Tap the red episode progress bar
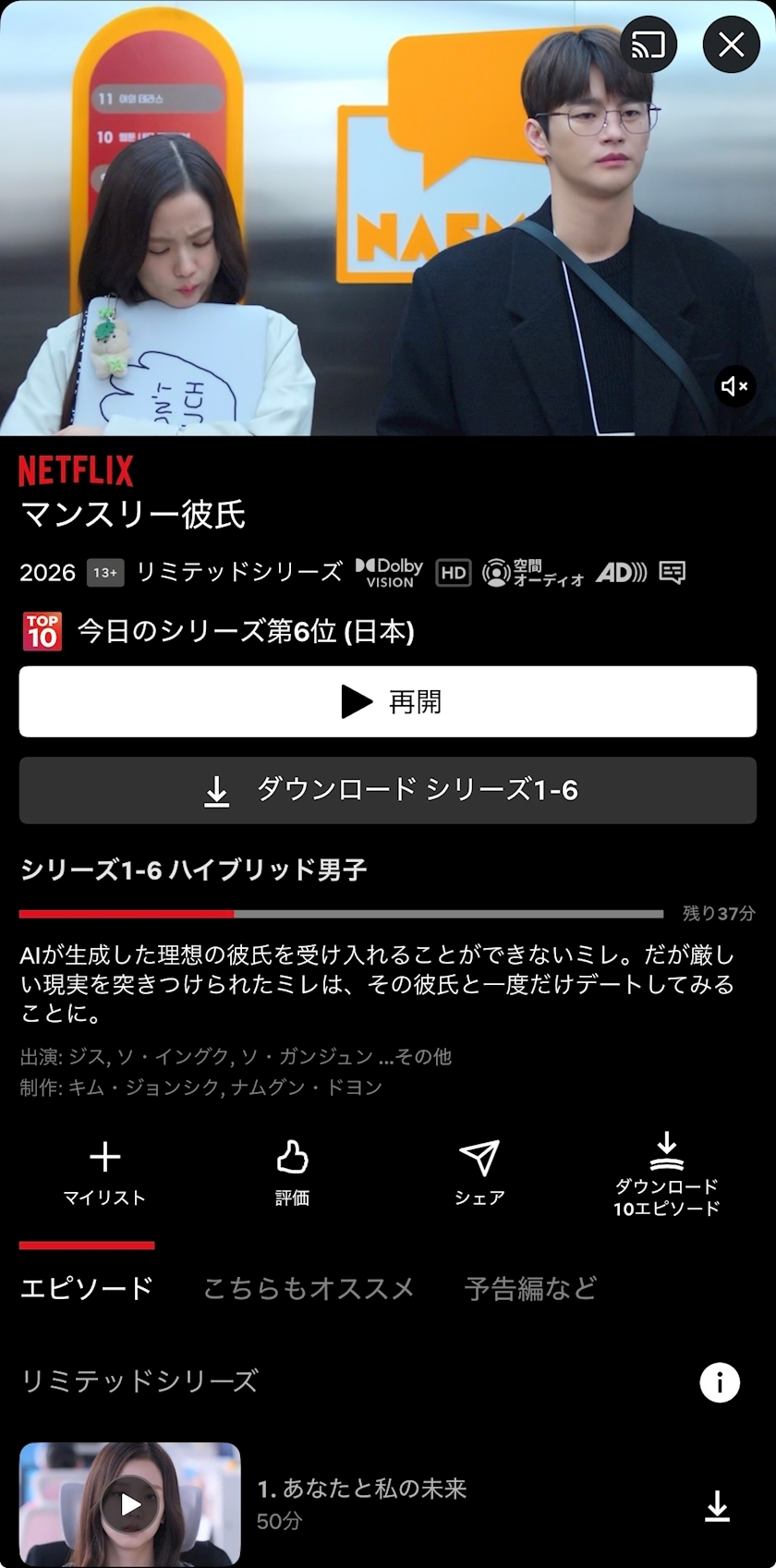This screenshot has width=776, height=1568. tap(125, 913)
